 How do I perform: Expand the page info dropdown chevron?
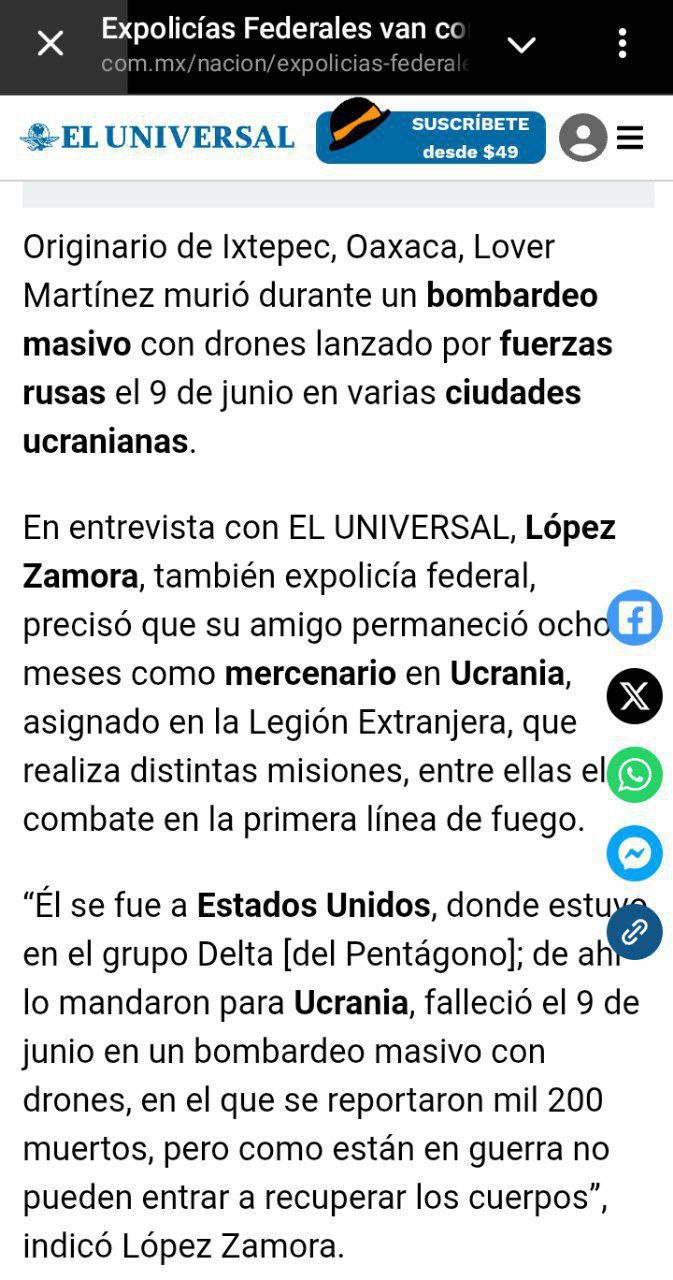click(x=522, y=44)
